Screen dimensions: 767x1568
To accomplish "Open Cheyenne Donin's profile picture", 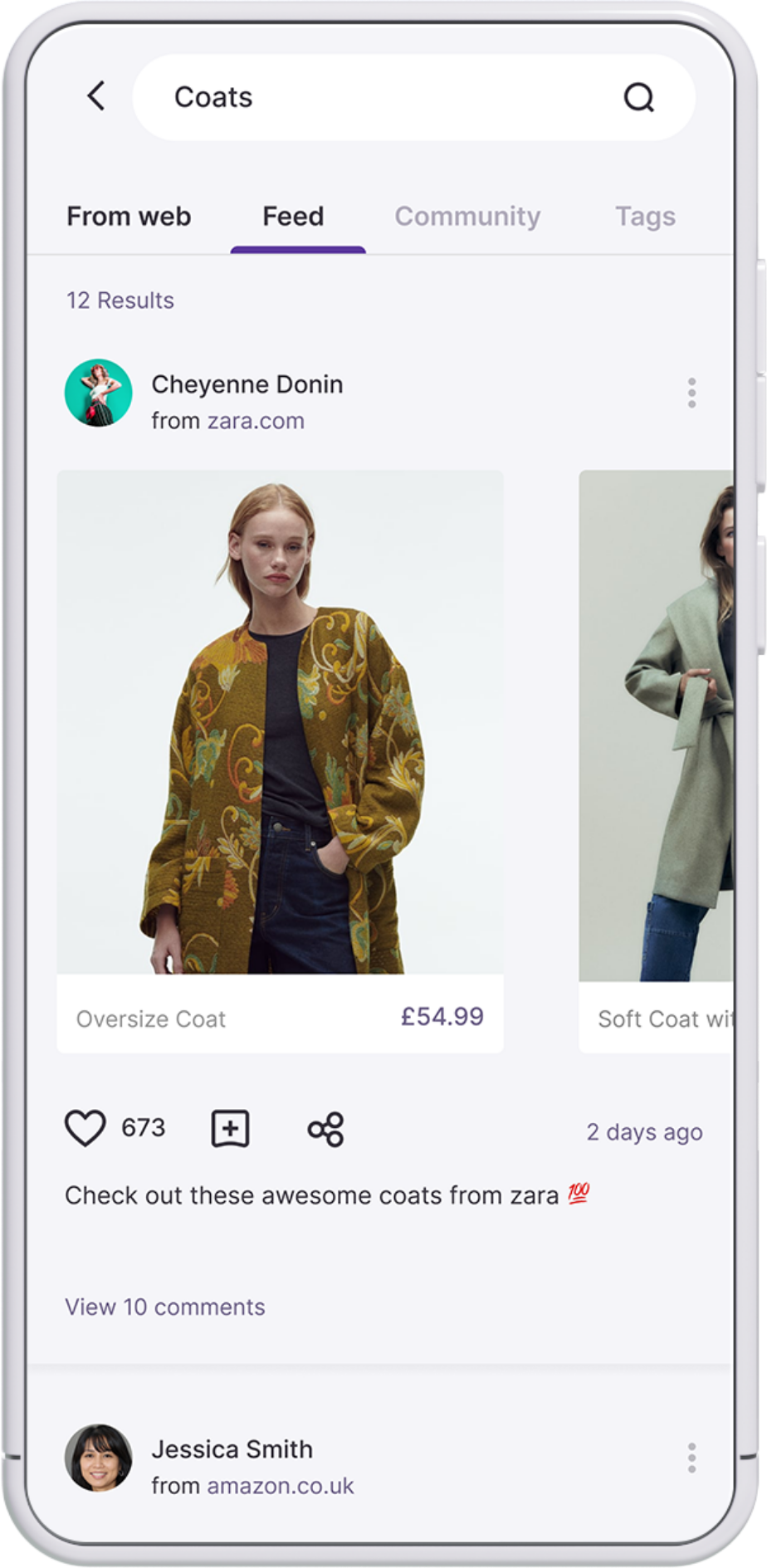I will coord(99,393).
